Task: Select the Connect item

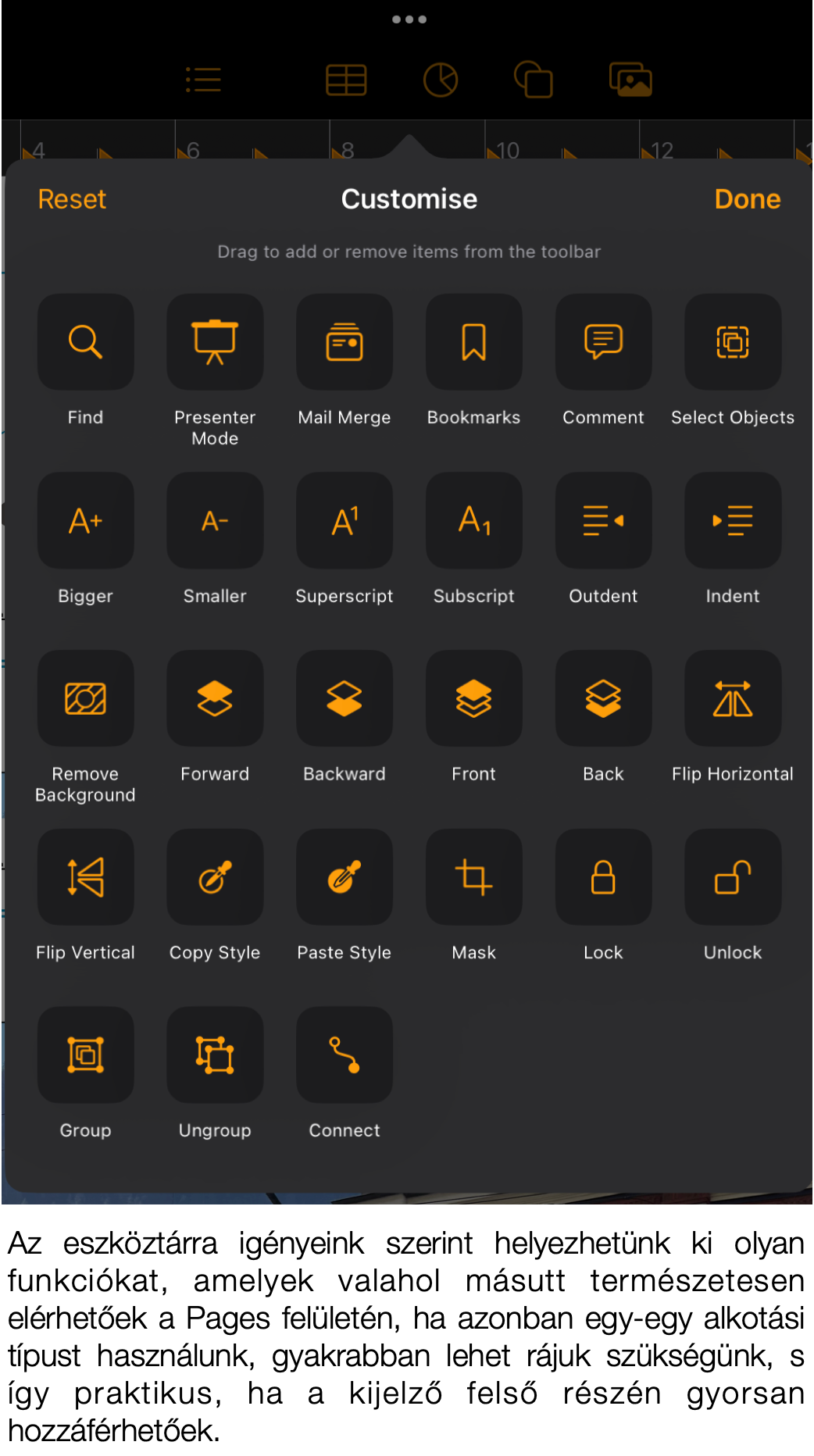Action: click(x=345, y=1055)
